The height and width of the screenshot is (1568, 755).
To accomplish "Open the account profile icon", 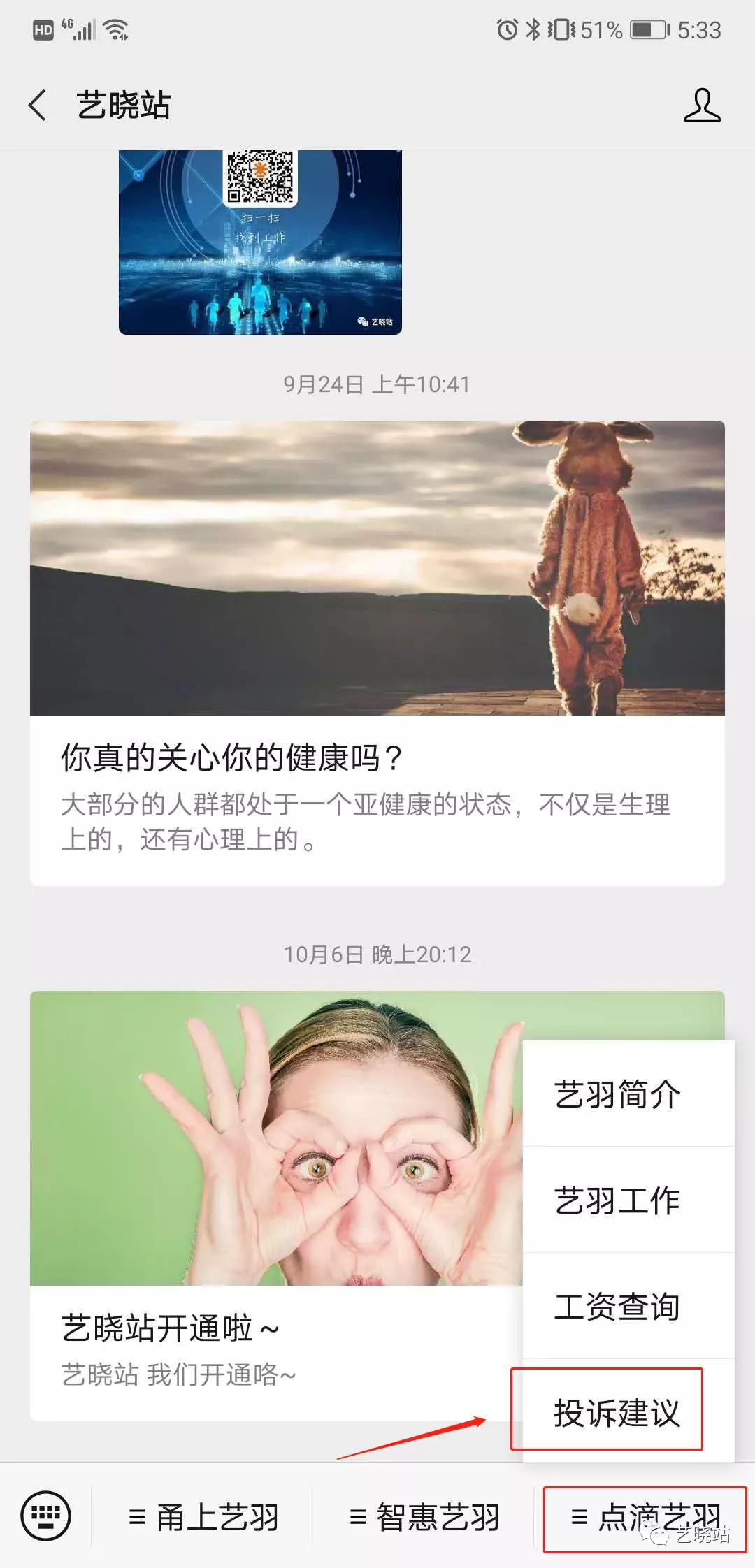I will click(x=702, y=106).
